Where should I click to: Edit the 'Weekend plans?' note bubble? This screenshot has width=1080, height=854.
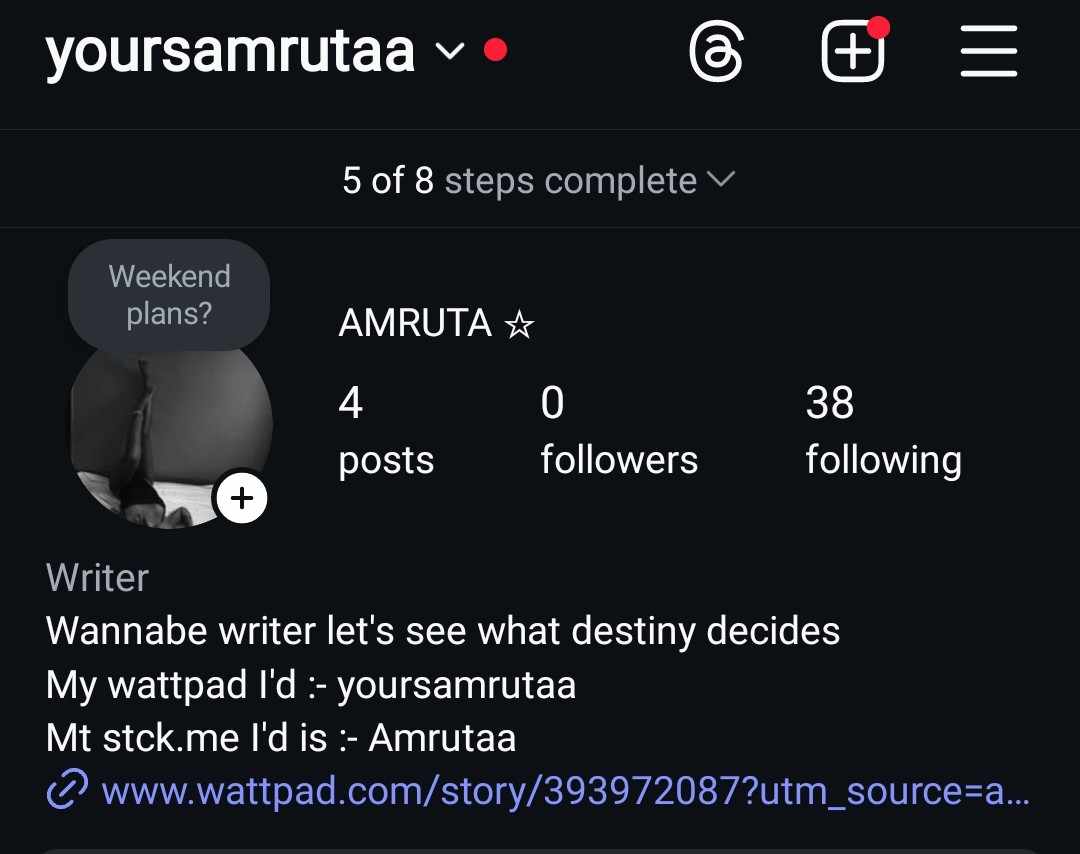tap(169, 294)
